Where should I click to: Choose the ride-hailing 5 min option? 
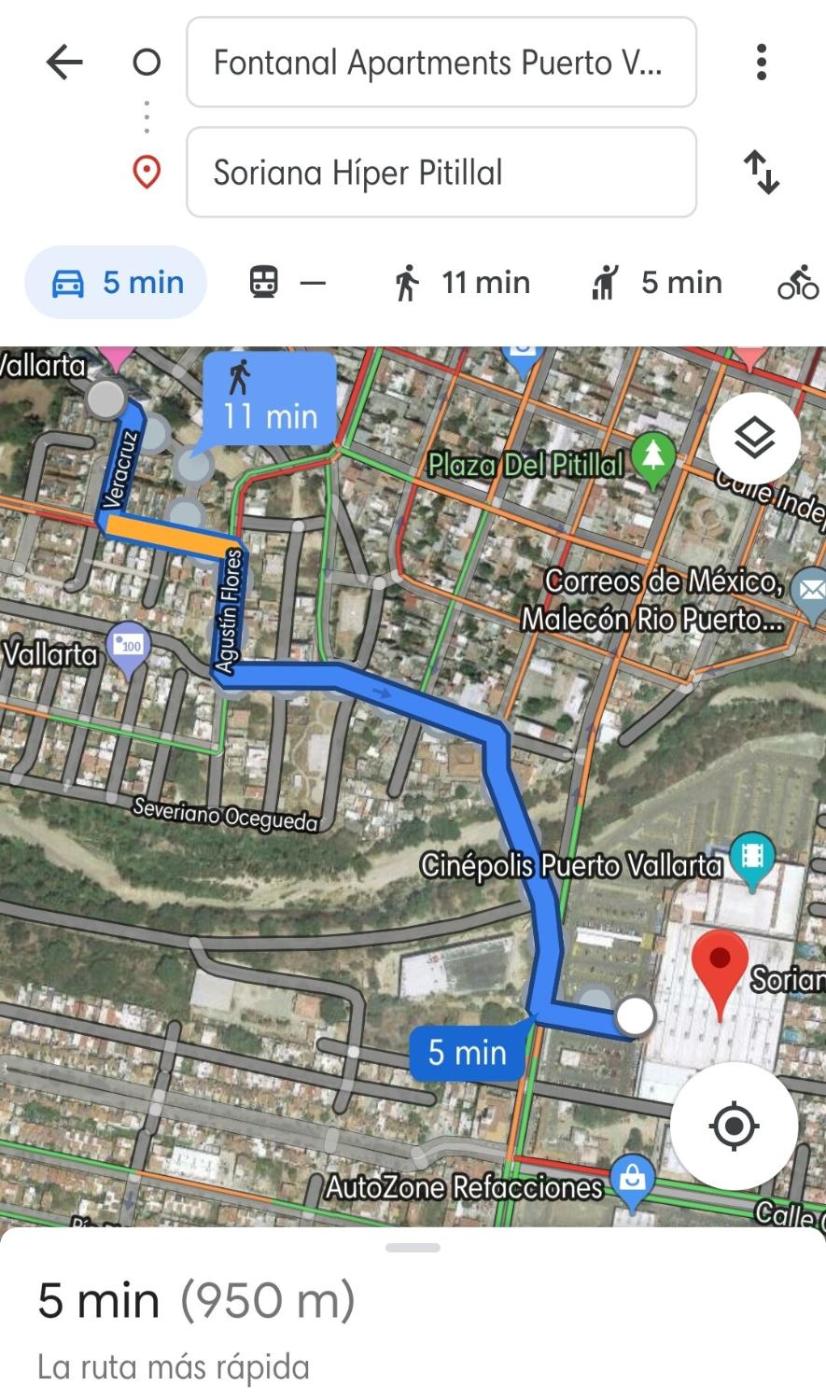[656, 283]
